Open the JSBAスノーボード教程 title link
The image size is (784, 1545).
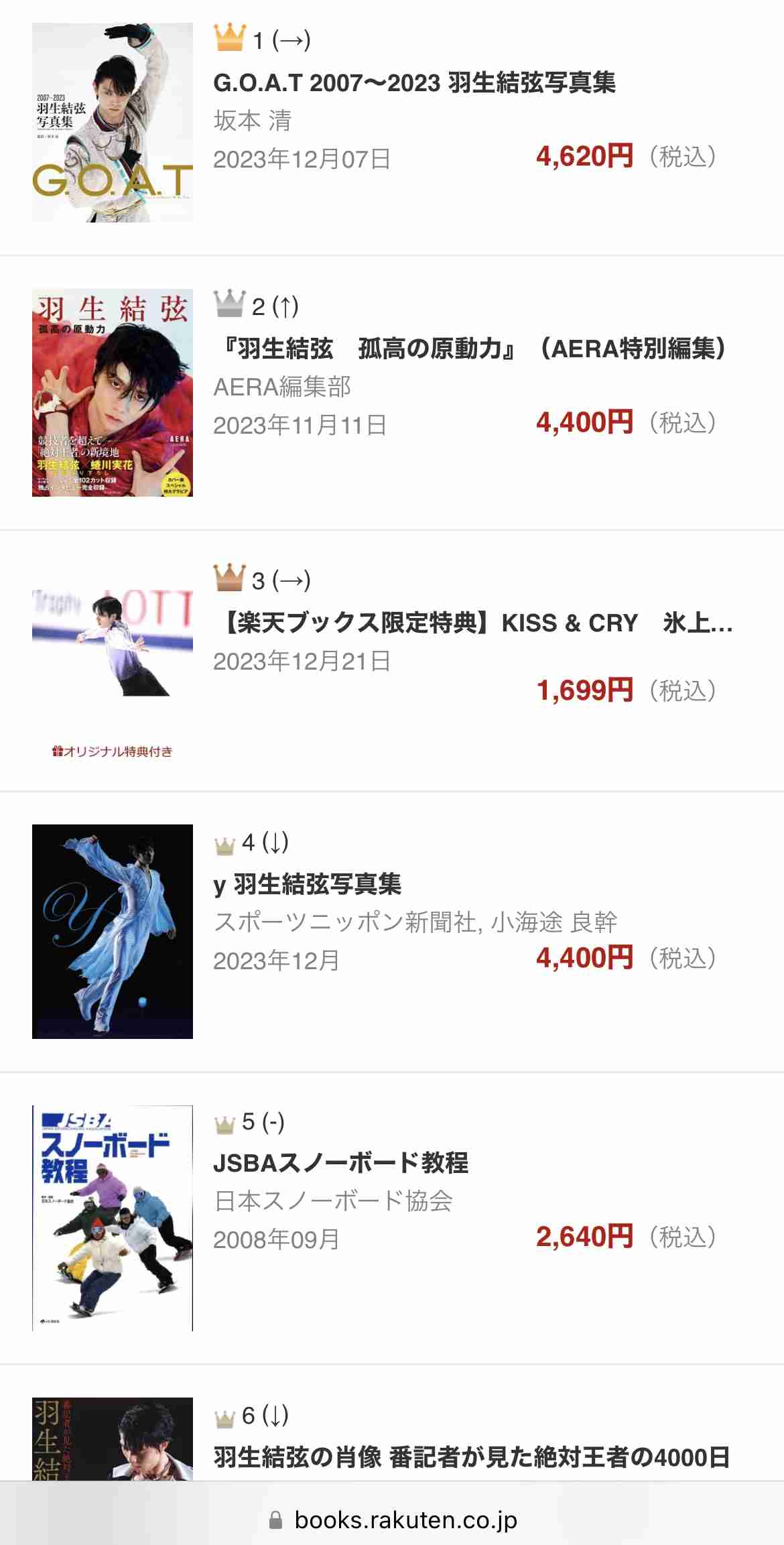[340, 1162]
